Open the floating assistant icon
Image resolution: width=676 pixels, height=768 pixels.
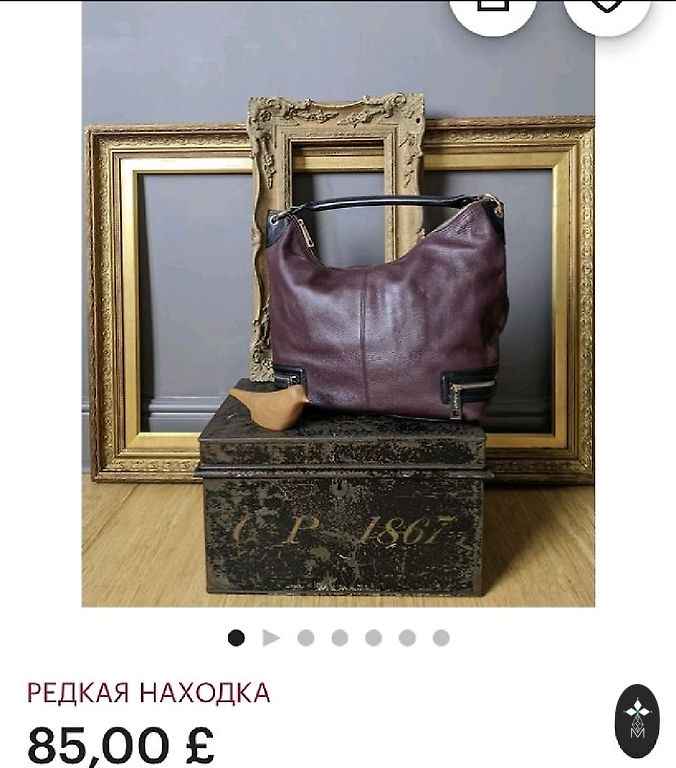(x=637, y=720)
